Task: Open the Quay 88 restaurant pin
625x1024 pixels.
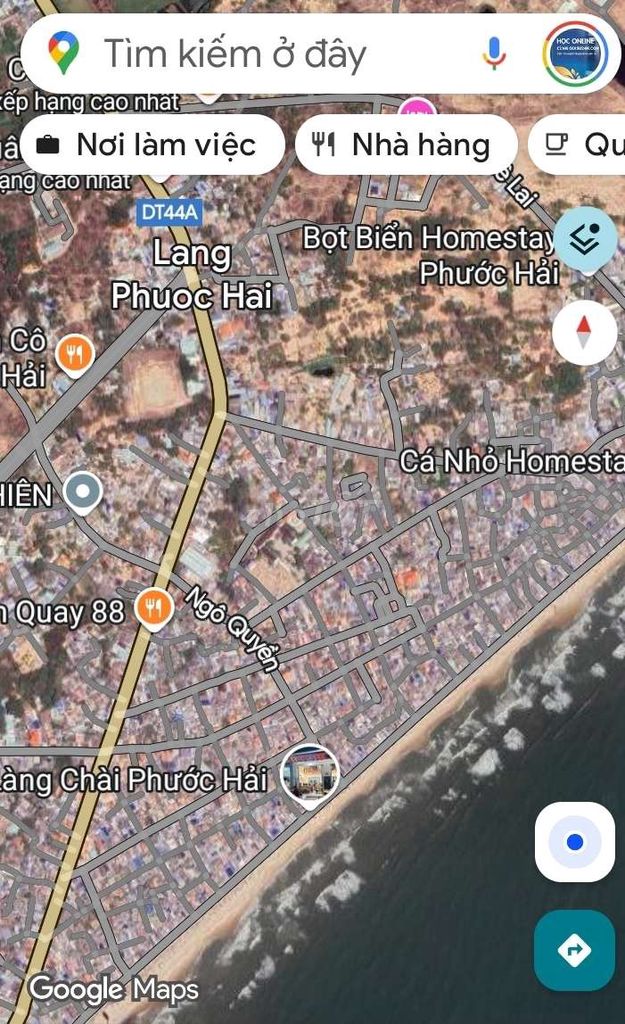Action: point(154,607)
